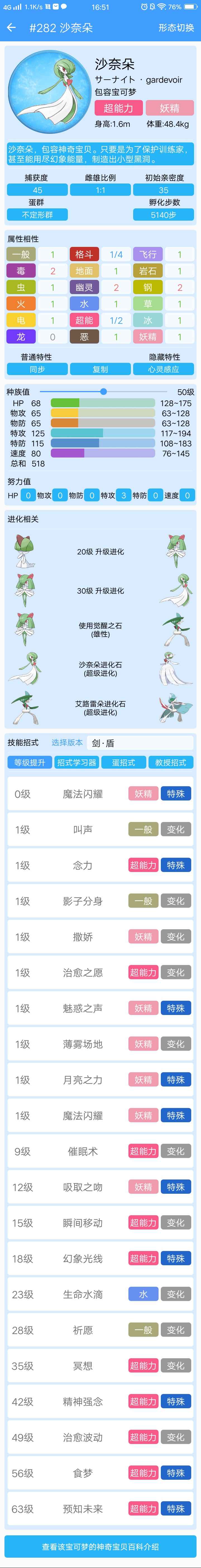Image resolution: width=201 pixels, height=1568 pixels.
Task: Open the move 催眠术
Action: click(82, 1152)
